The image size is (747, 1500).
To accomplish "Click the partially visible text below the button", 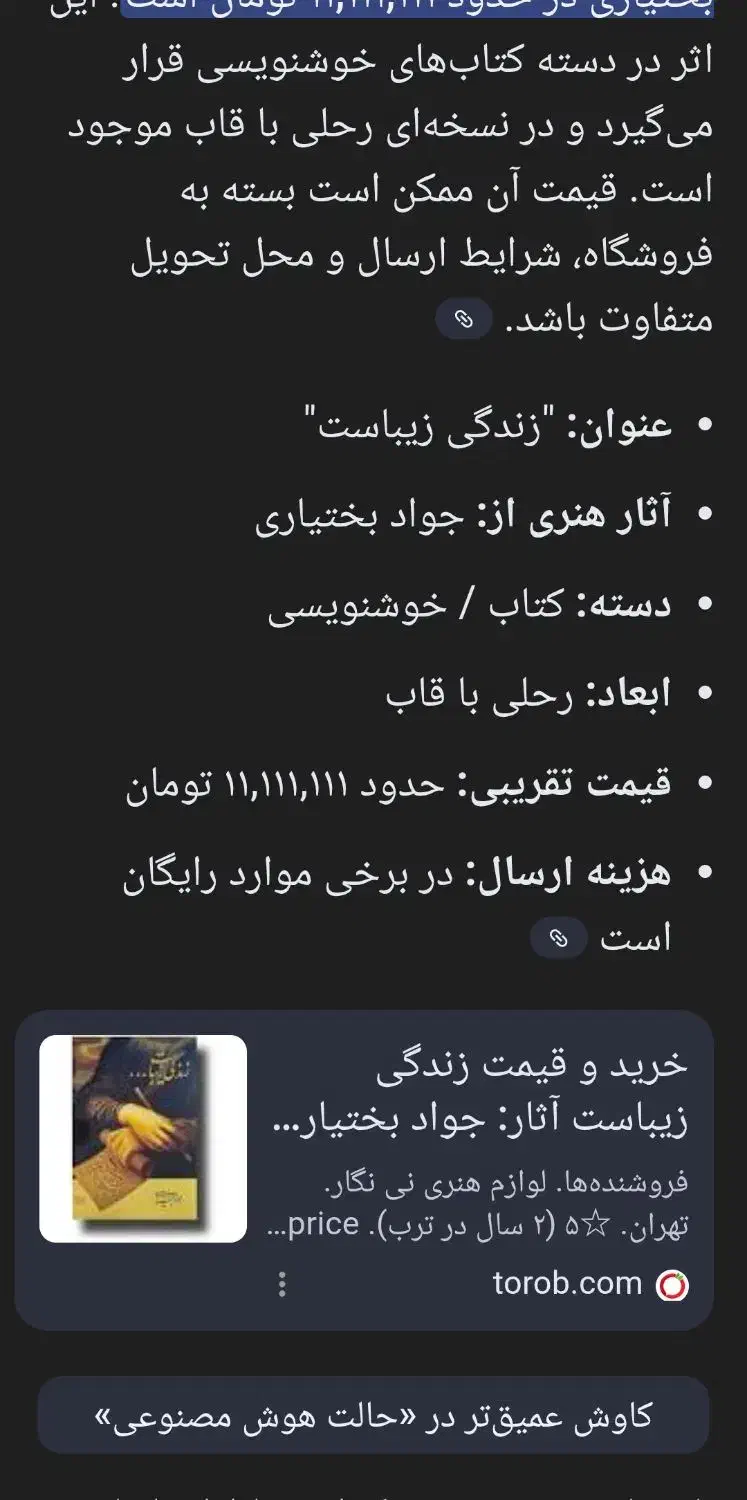I will pyautogui.click(x=373, y=1492).
